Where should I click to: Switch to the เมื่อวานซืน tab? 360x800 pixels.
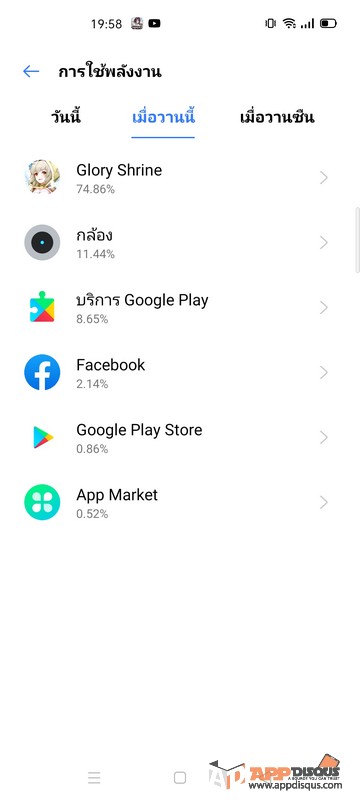tap(277, 117)
